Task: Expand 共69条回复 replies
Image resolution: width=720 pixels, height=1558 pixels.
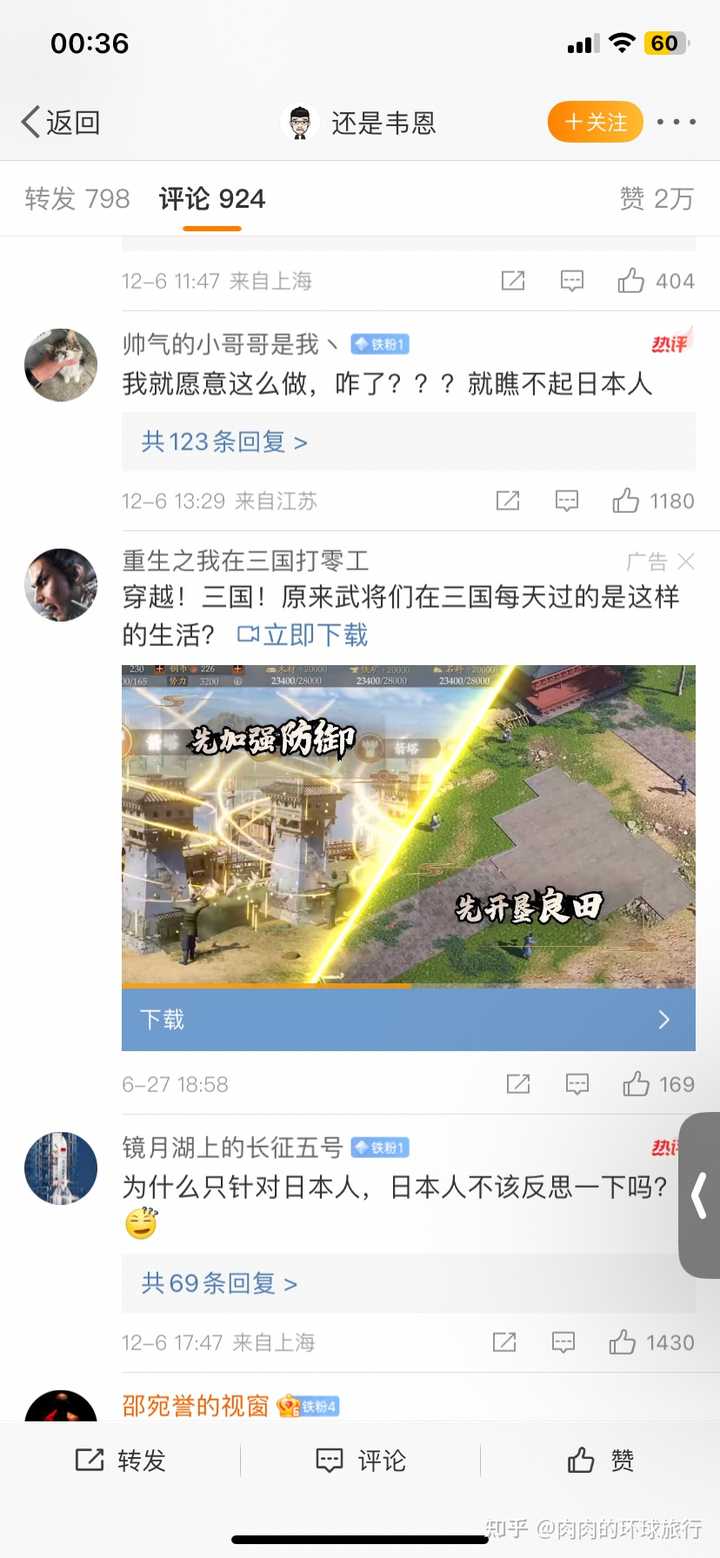Action: (219, 1283)
